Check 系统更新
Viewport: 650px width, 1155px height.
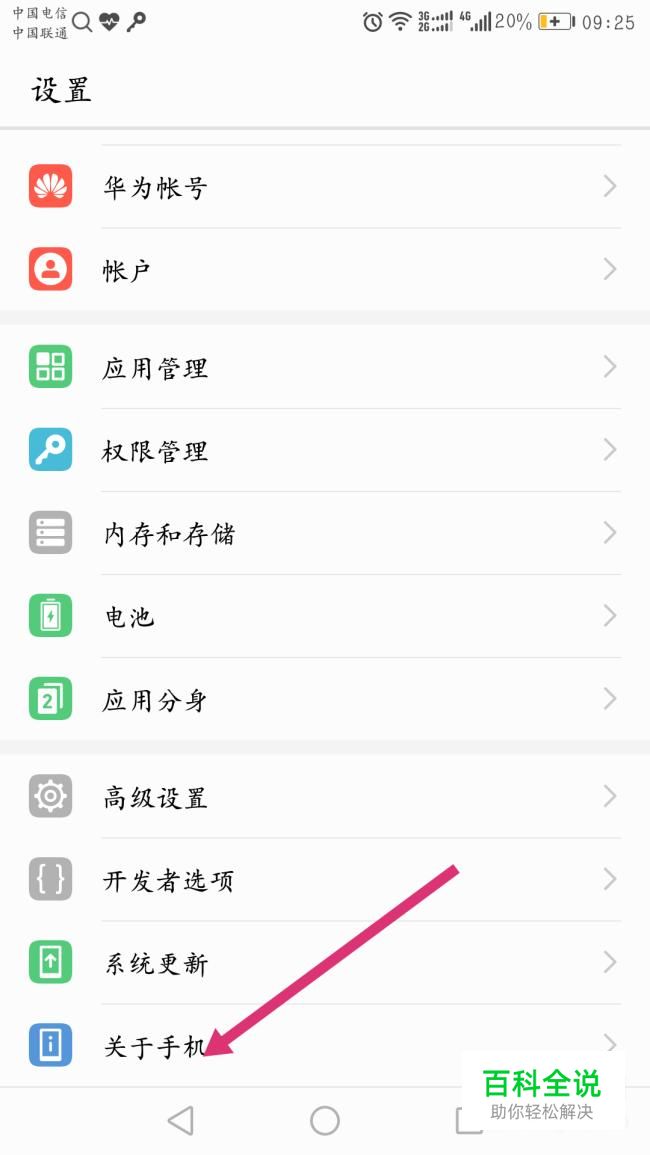pos(325,964)
